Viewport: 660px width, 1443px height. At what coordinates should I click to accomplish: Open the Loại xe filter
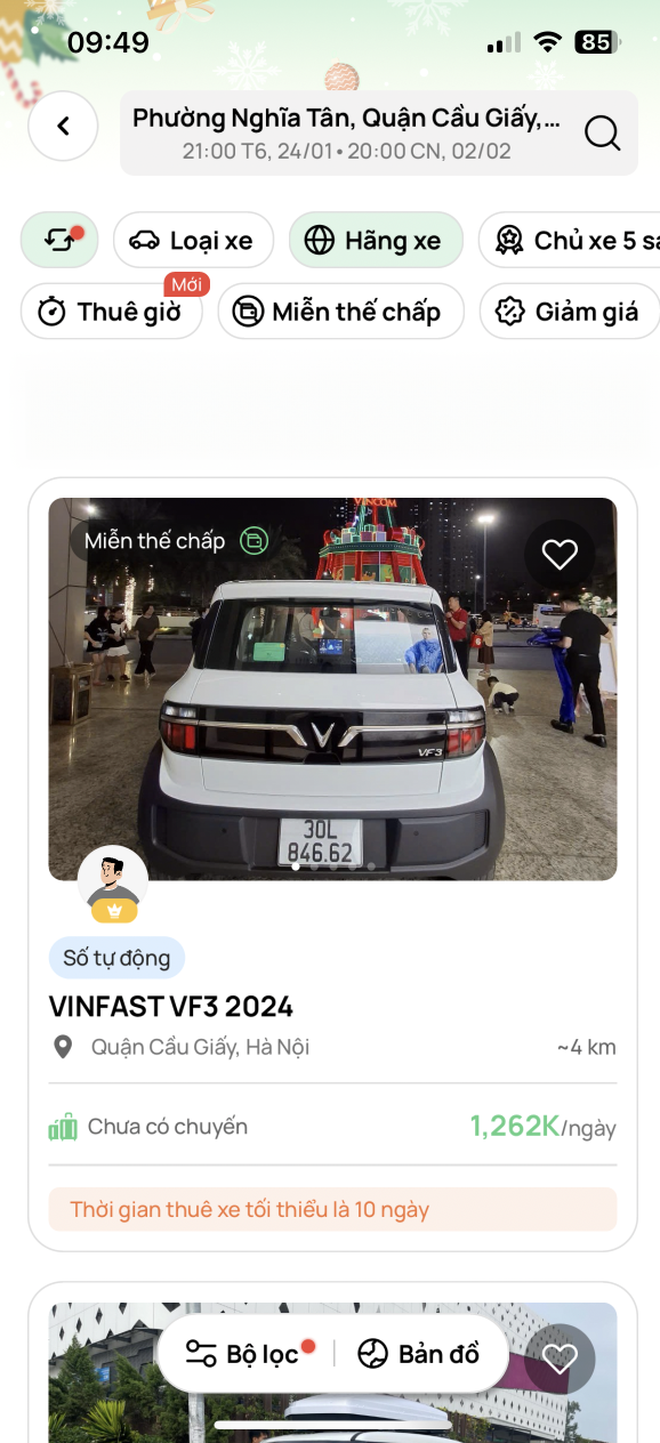click(193, 241)
